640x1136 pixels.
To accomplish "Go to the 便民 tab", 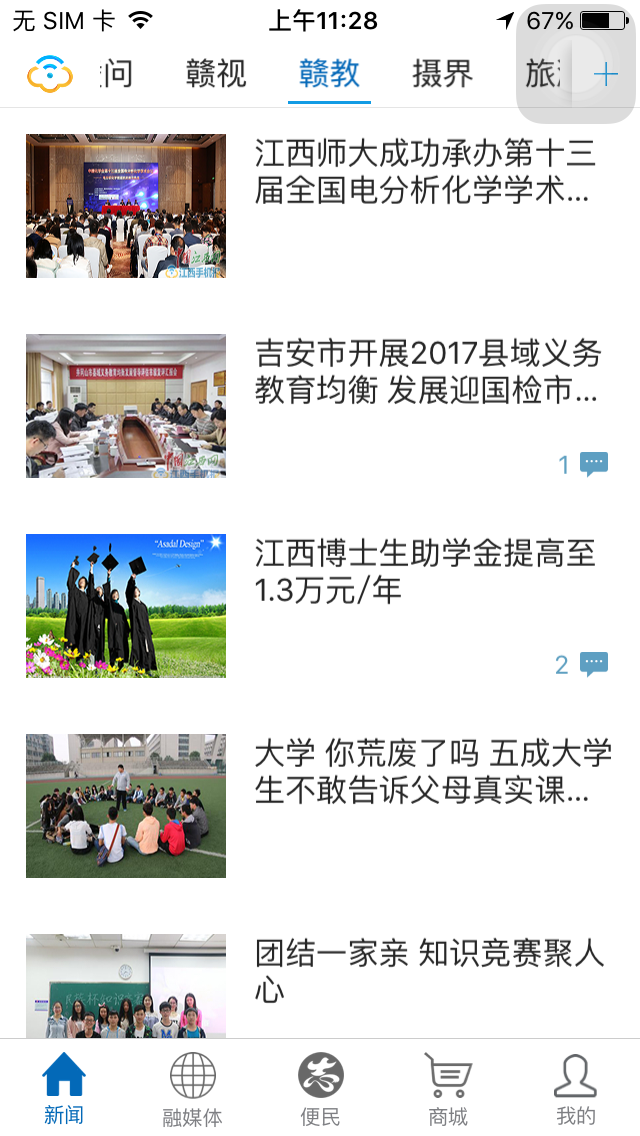I will [320, 1089].
